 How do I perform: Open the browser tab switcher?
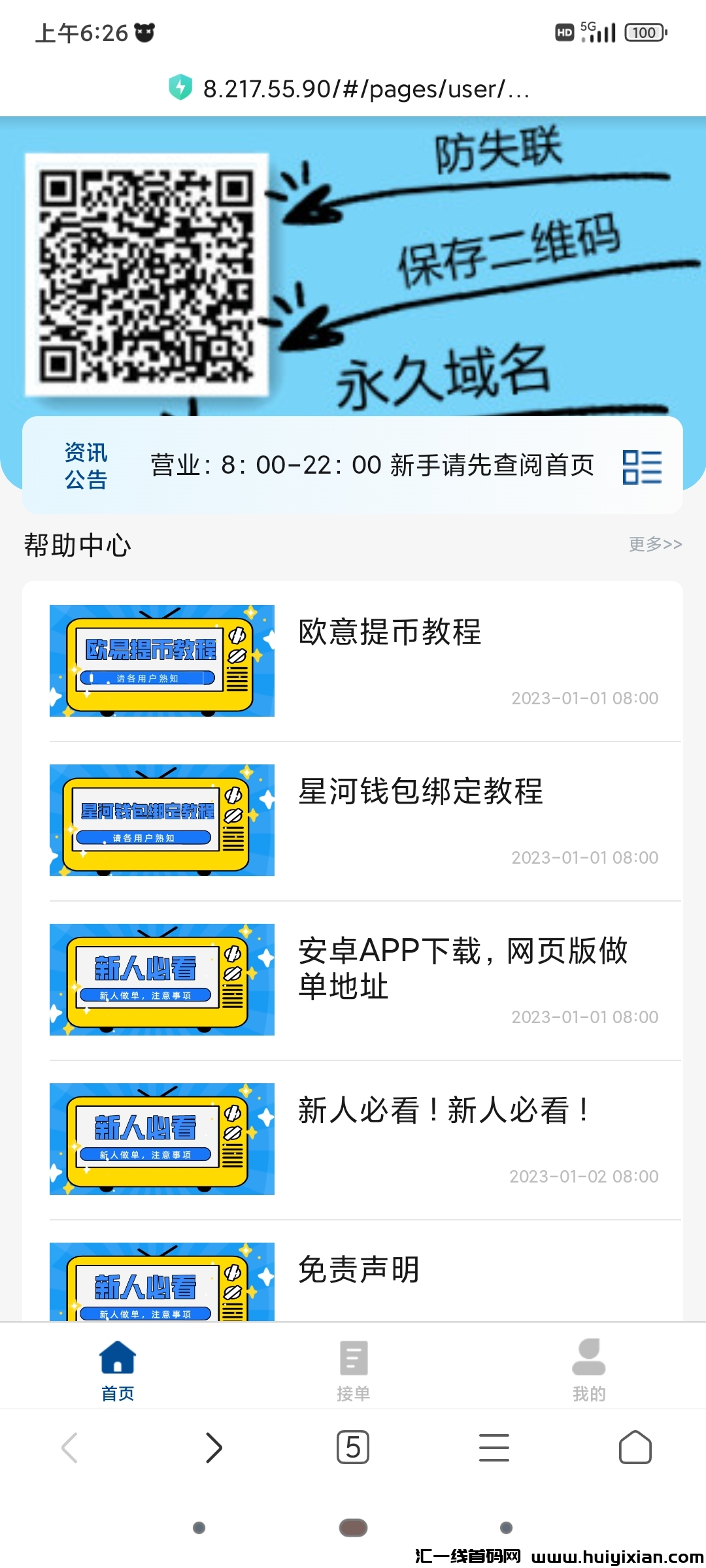tap(353, 1448)
